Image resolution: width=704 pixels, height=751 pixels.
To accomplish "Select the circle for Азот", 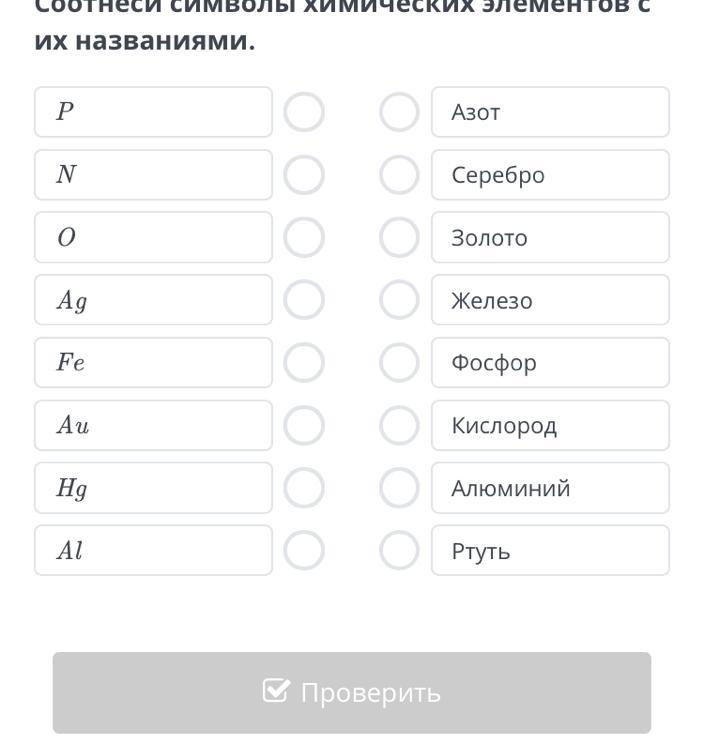I will click(x=399, y=112).
